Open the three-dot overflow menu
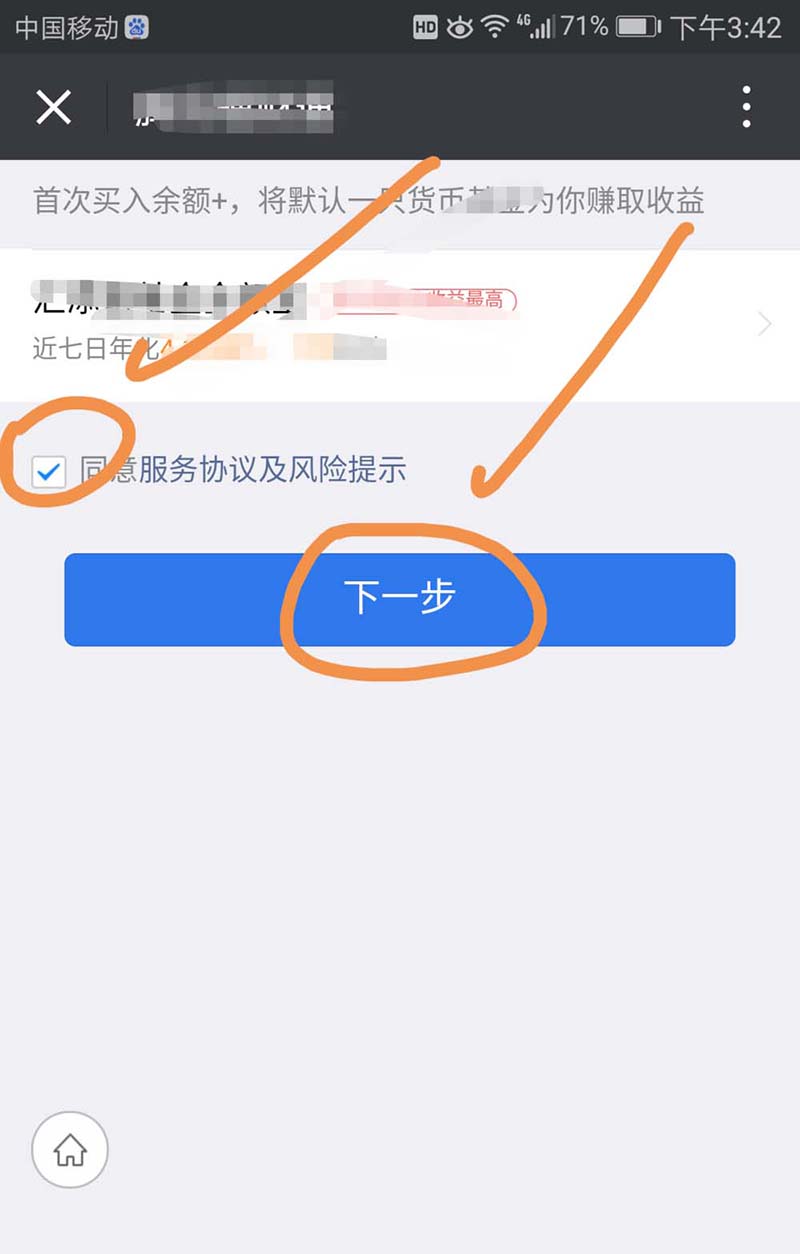Image resolution: width=800 pixels, height=1254 pixels. [x=746, y=107]
